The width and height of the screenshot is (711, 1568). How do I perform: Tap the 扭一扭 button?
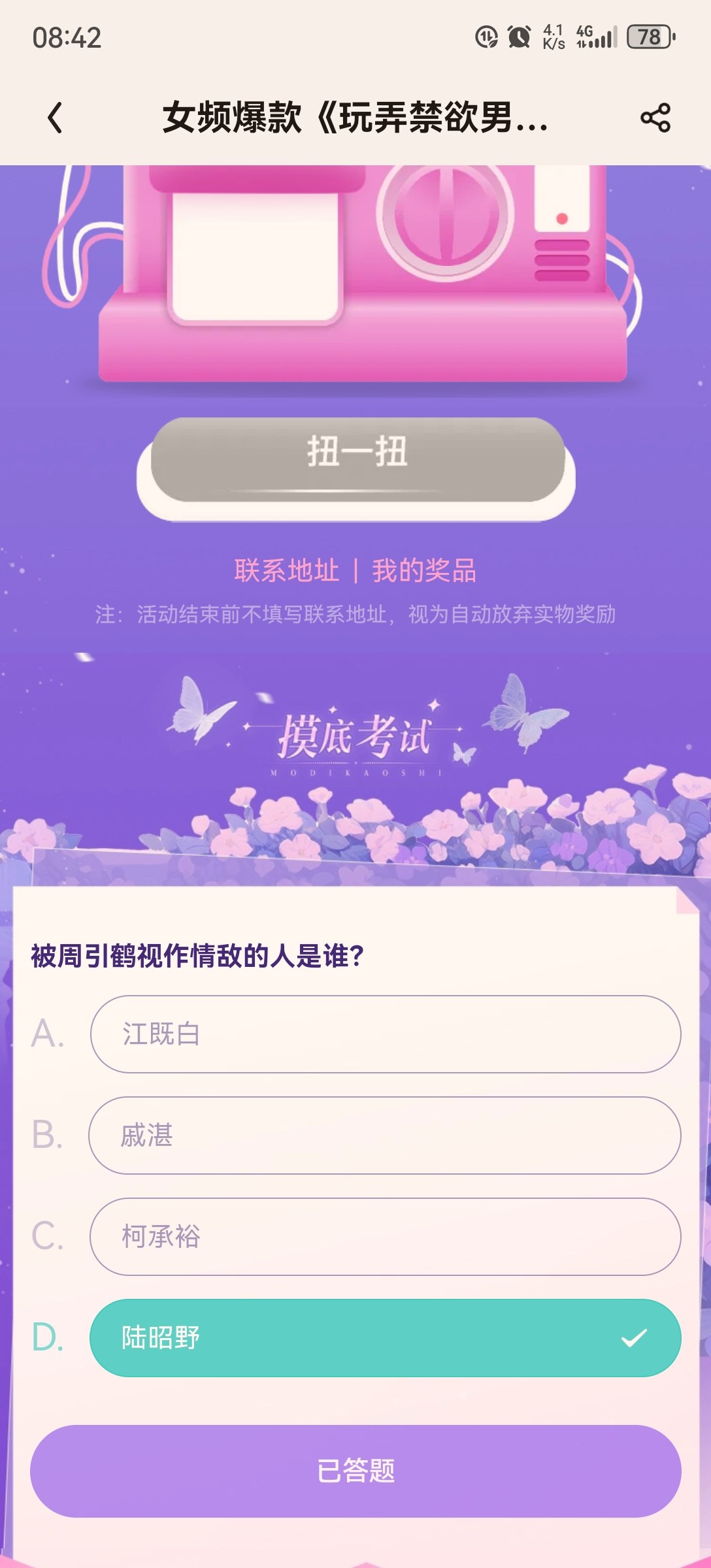[357, 460]
